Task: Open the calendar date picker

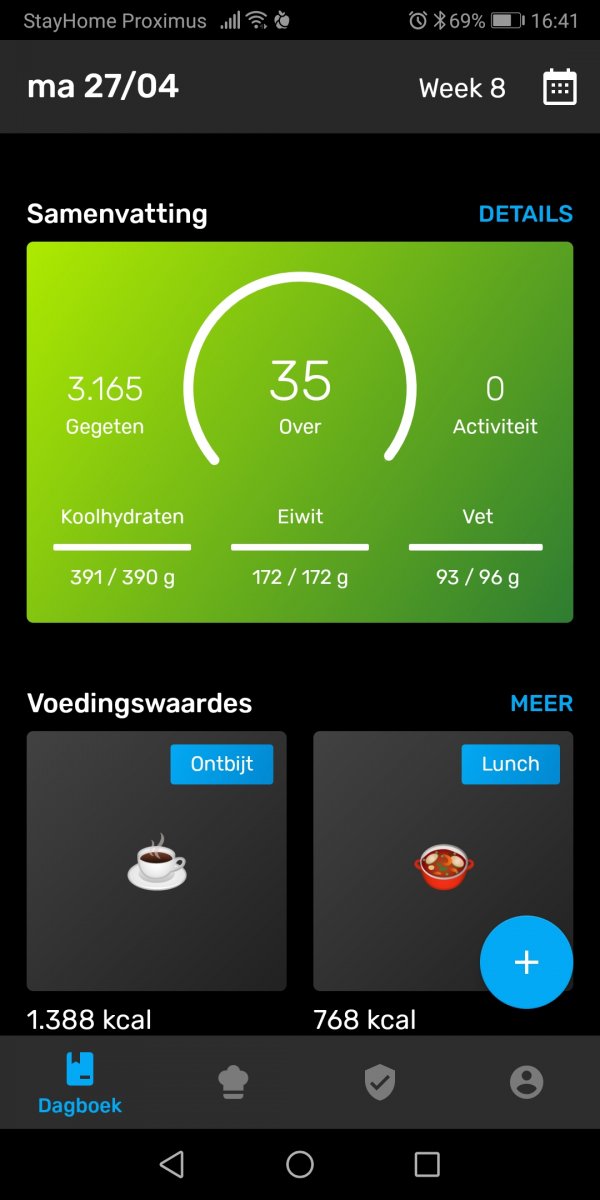Action: click(x=559, y=88)
